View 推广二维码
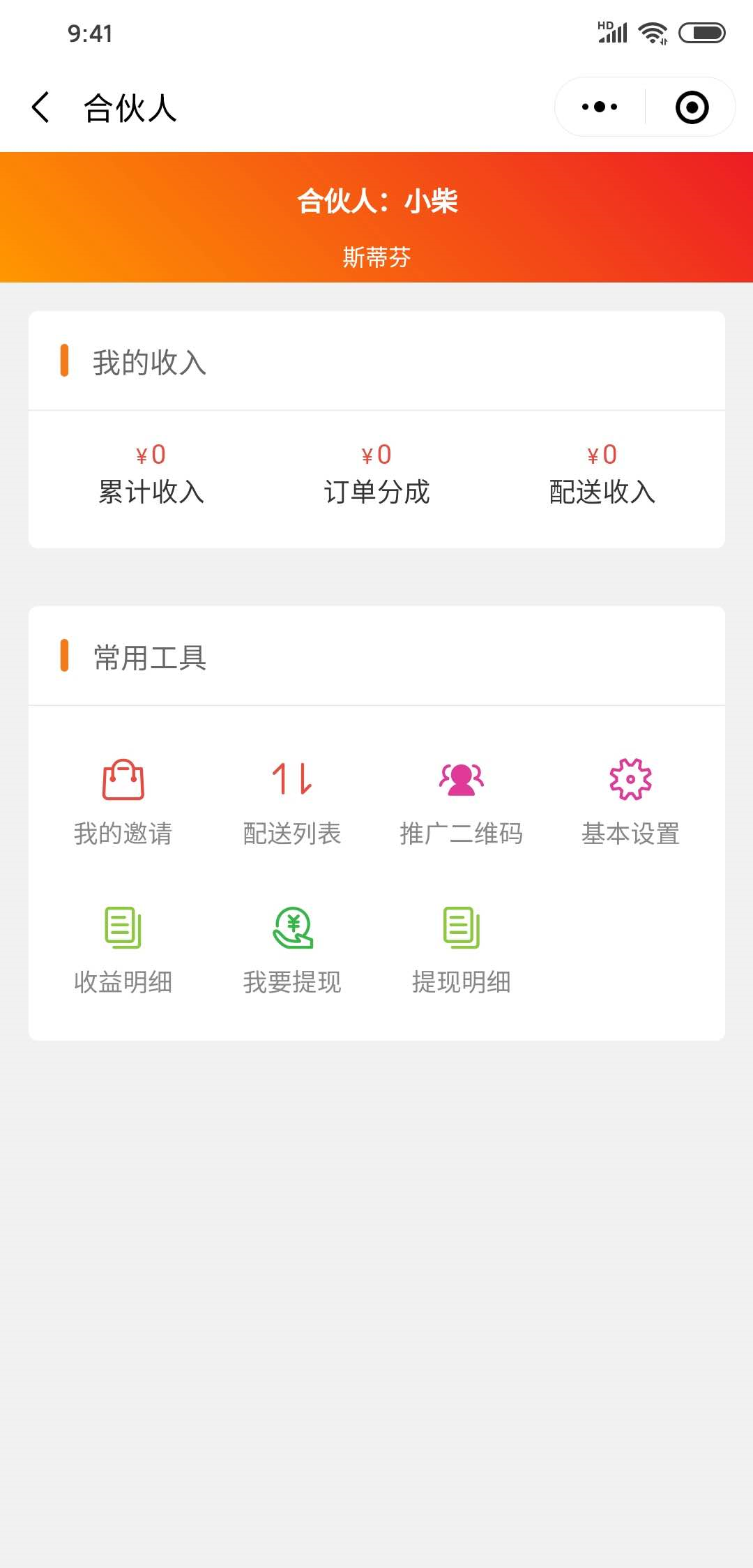Image resolution: width=753 pixels, height=1568 pixels. [x=461, y=802]
